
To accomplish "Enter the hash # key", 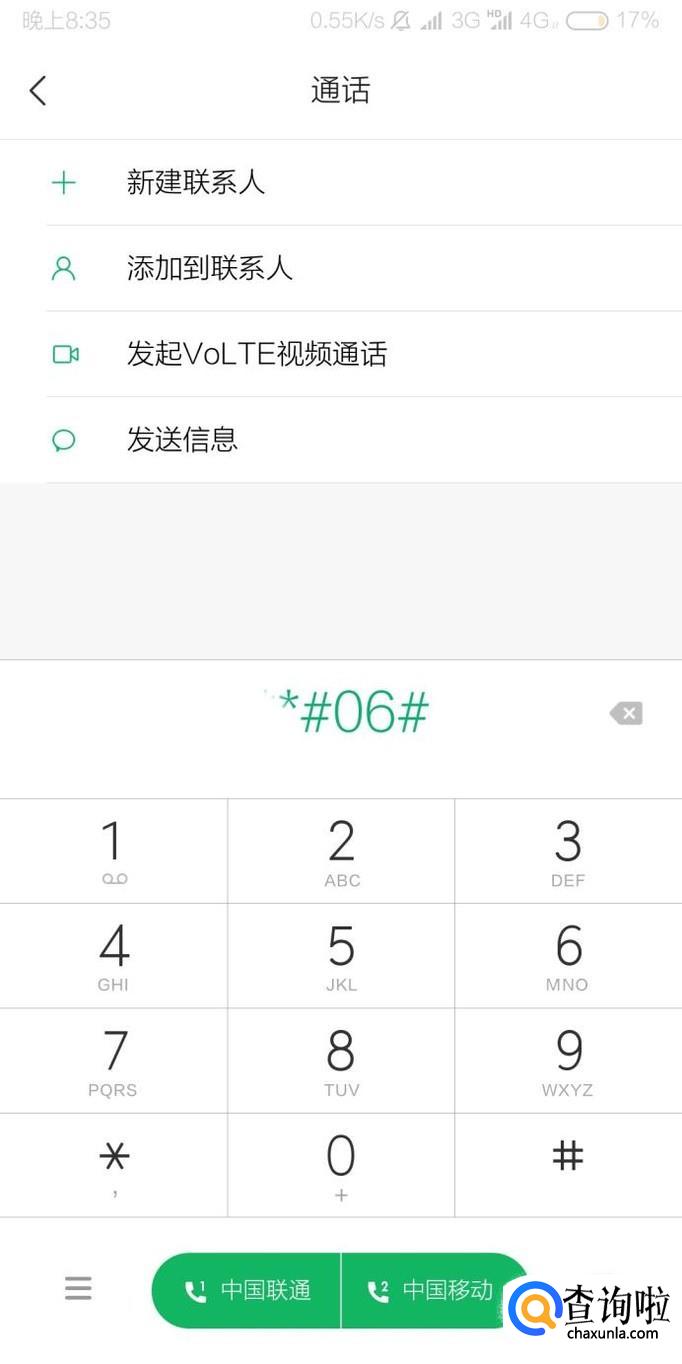I will (568, 1165).
